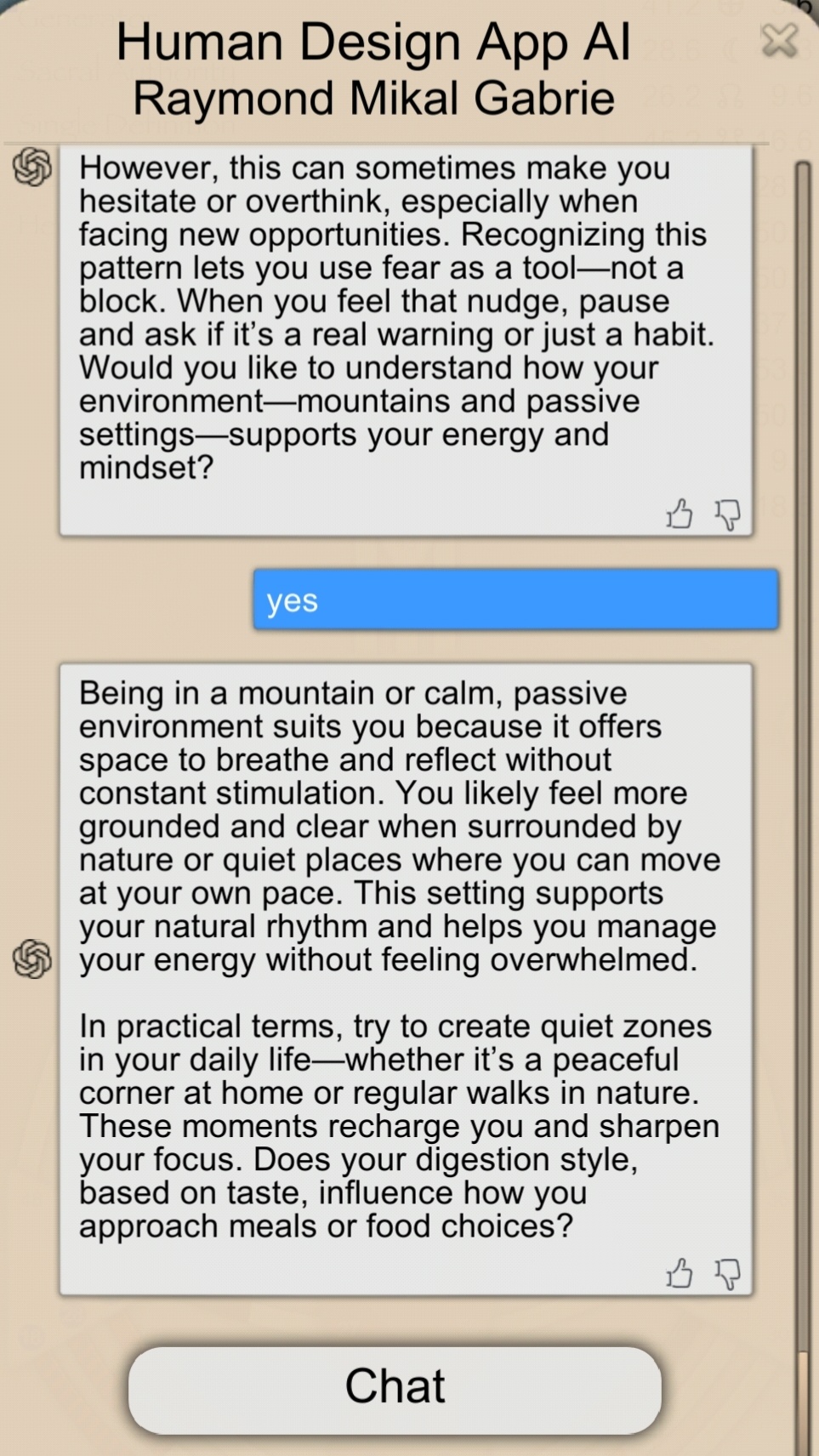Give thumbs down to the mountain environment reply
The image size is (819, 1456).
(727, 1274)
